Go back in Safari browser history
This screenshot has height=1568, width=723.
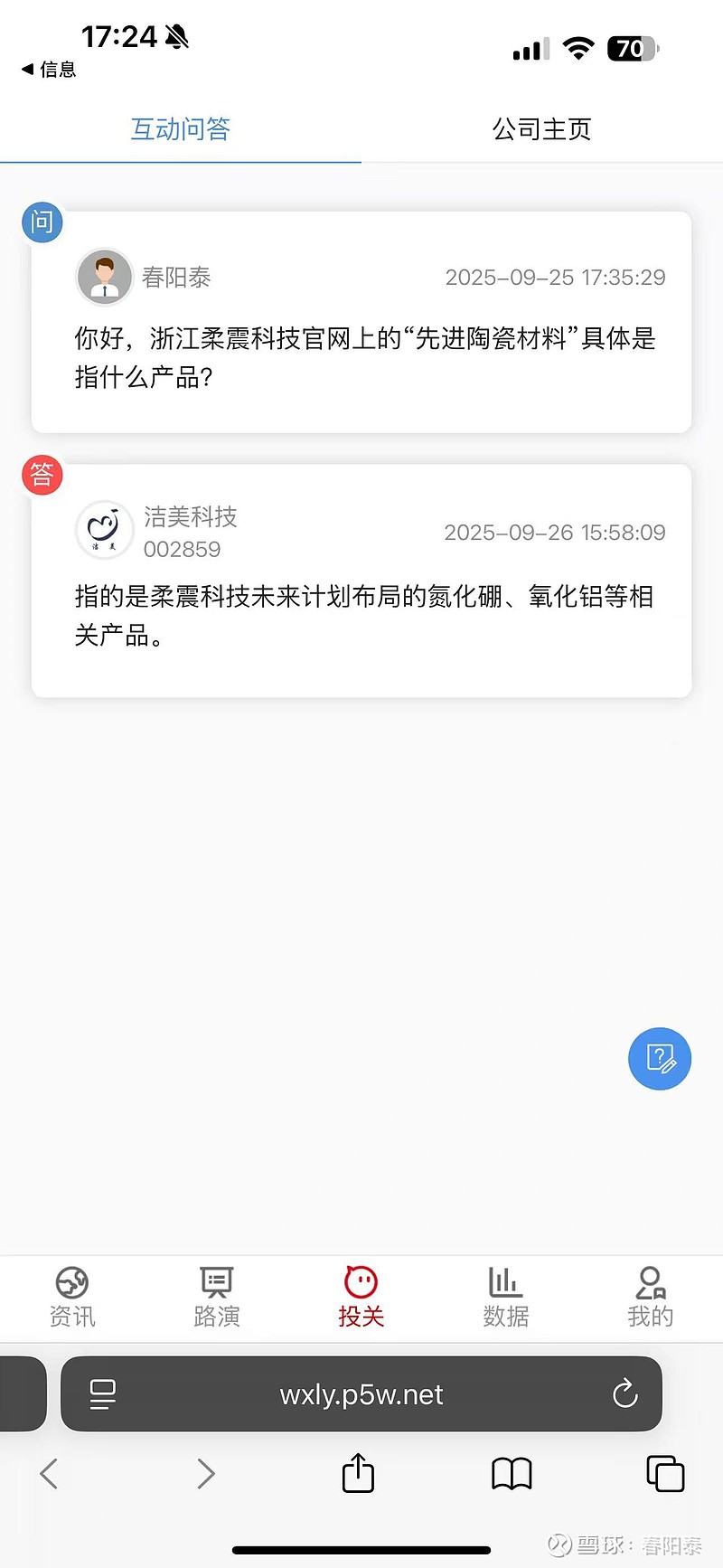50,1474
